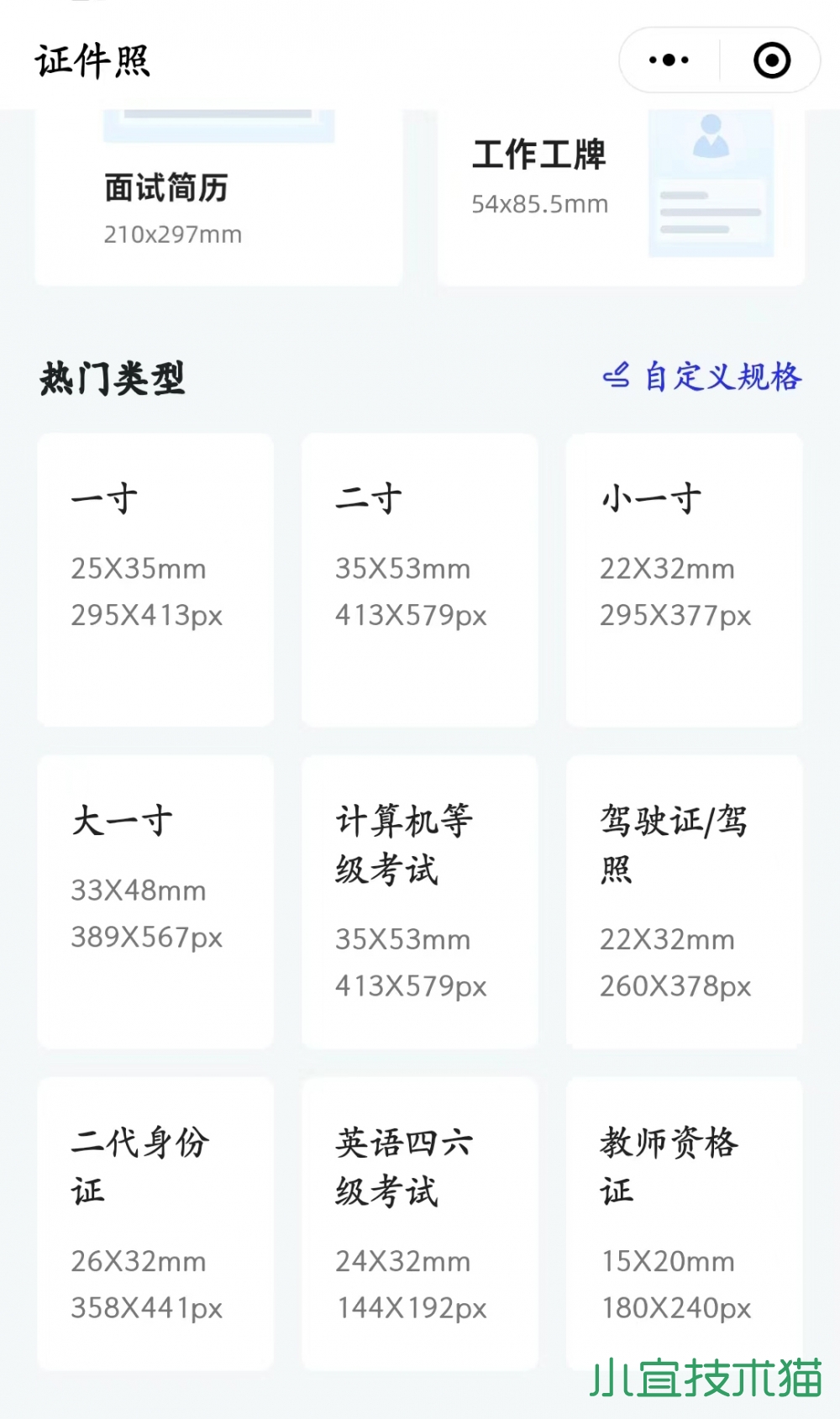840x1419 pixels.
Task: Open the mini program more options menu
Action: click(669, 60)
